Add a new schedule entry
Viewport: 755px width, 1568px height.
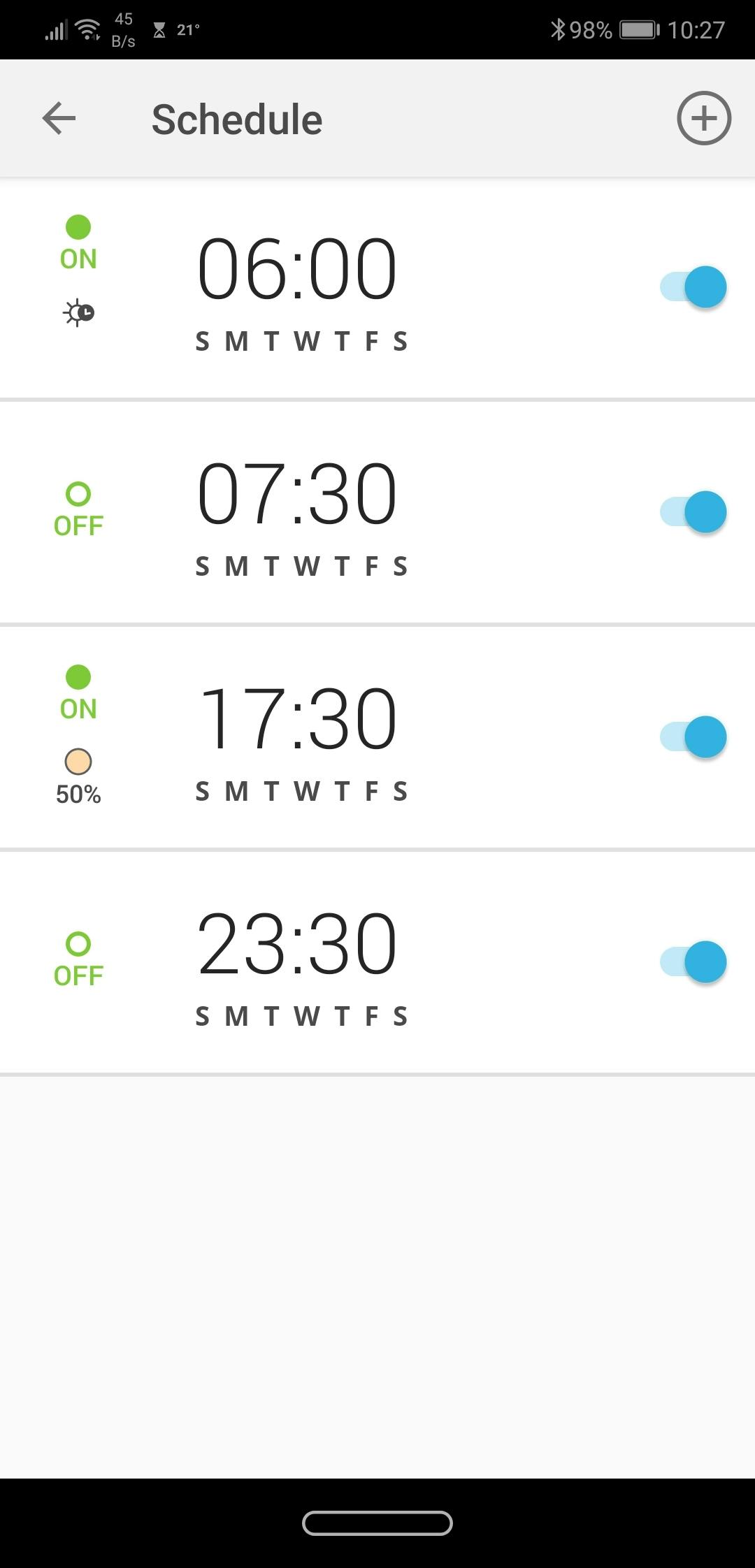[x=703, y=118]
